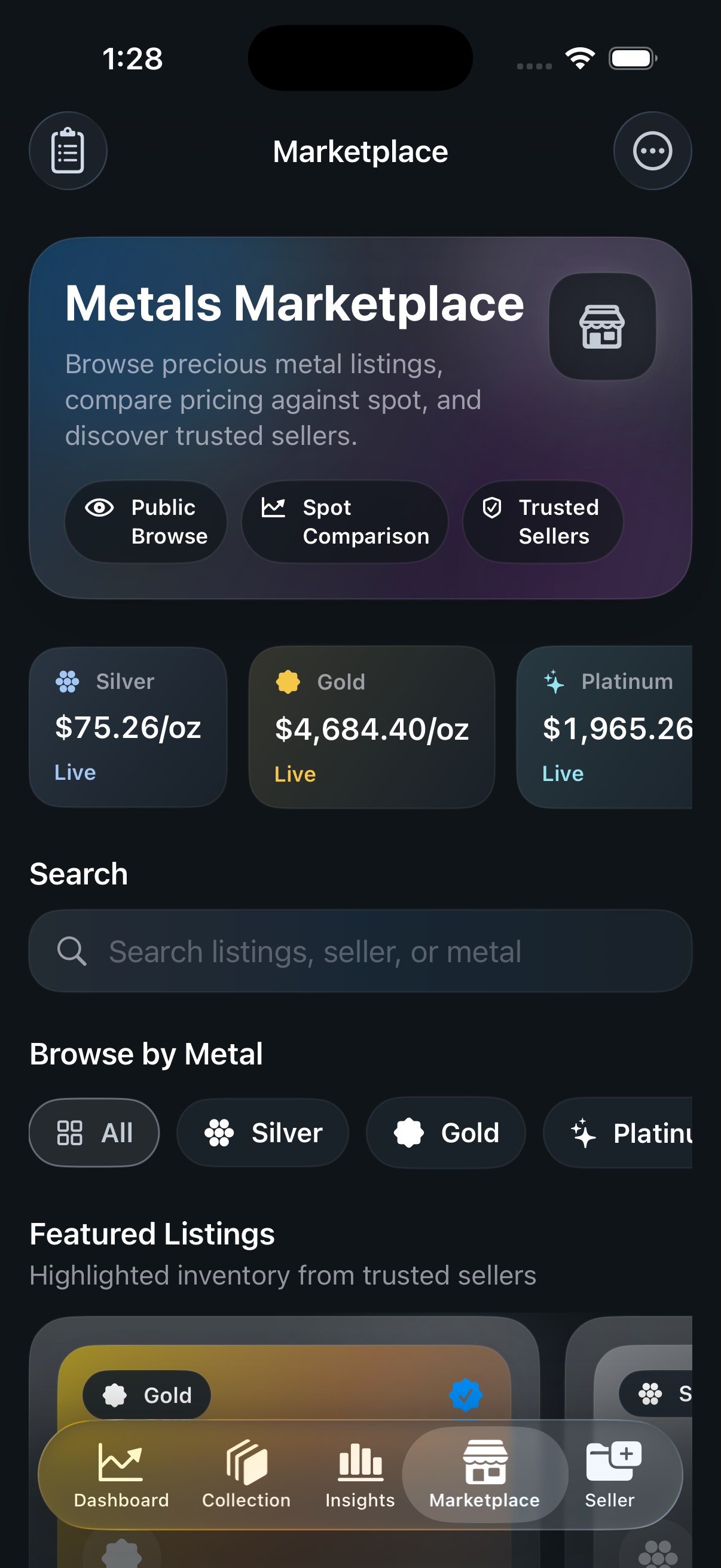Image resolution: width=721 pixels, height=1568 pixels.
Task: Open the more options menu top right
Action: [x=652, y=151]
